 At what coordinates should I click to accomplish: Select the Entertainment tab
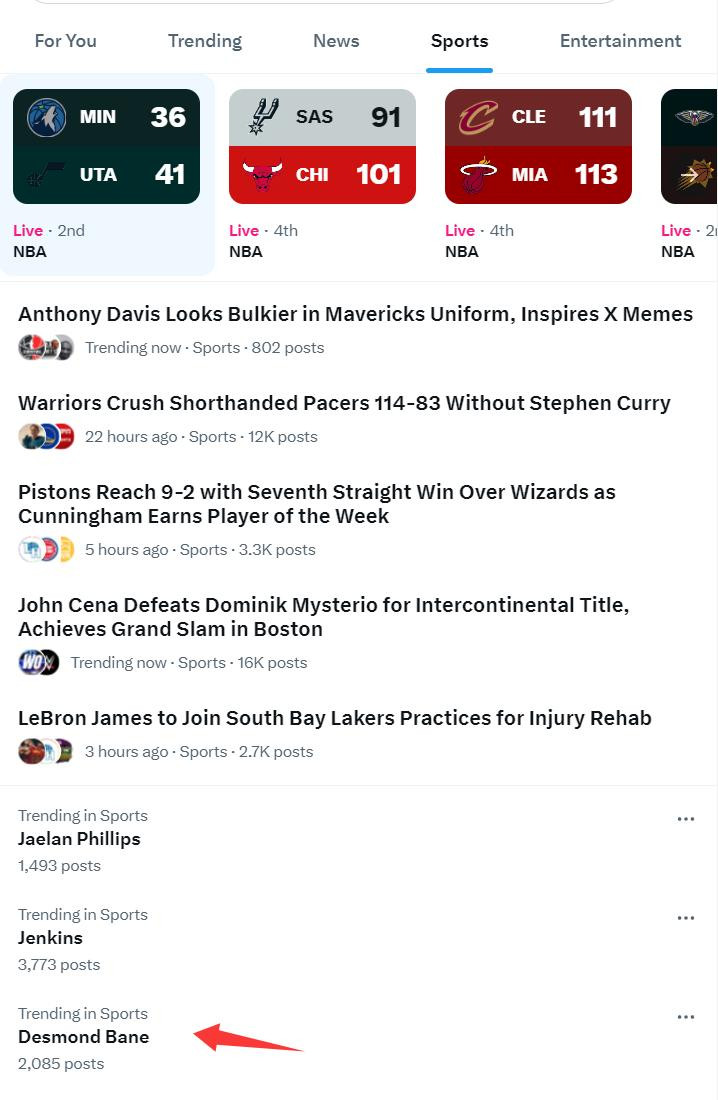[620, 41]
